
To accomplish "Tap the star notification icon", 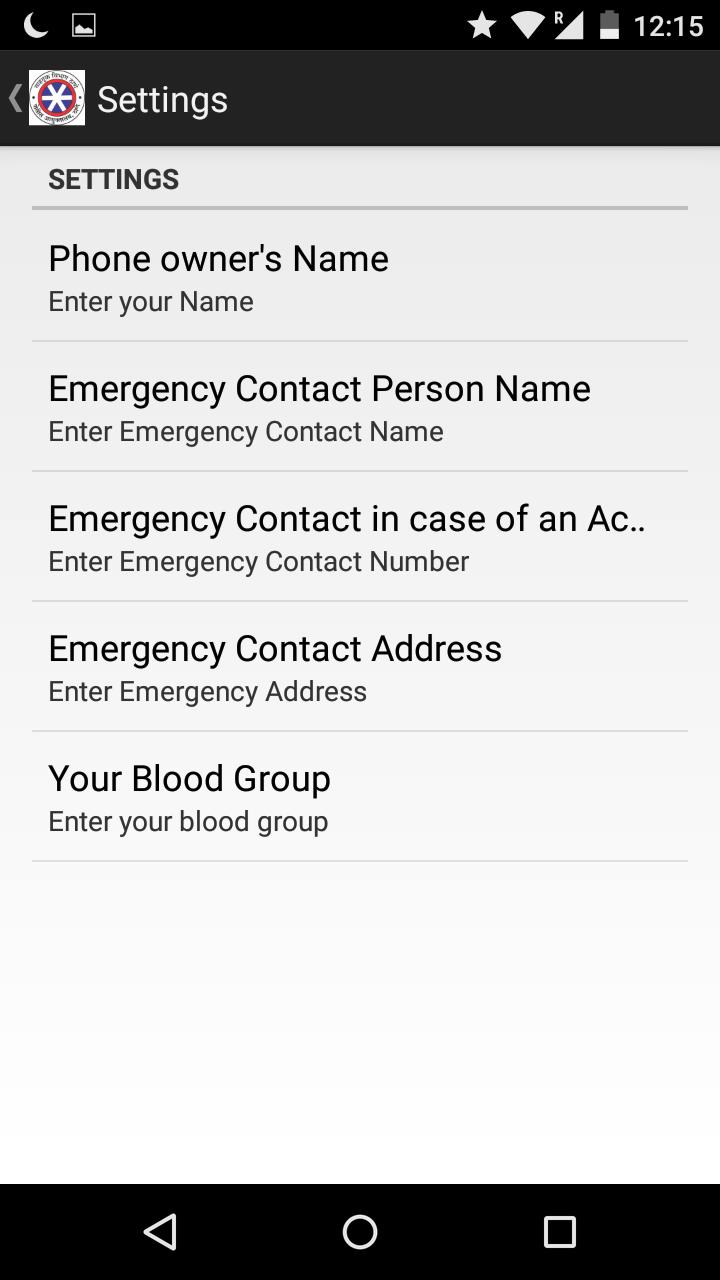I will (484, 24).
